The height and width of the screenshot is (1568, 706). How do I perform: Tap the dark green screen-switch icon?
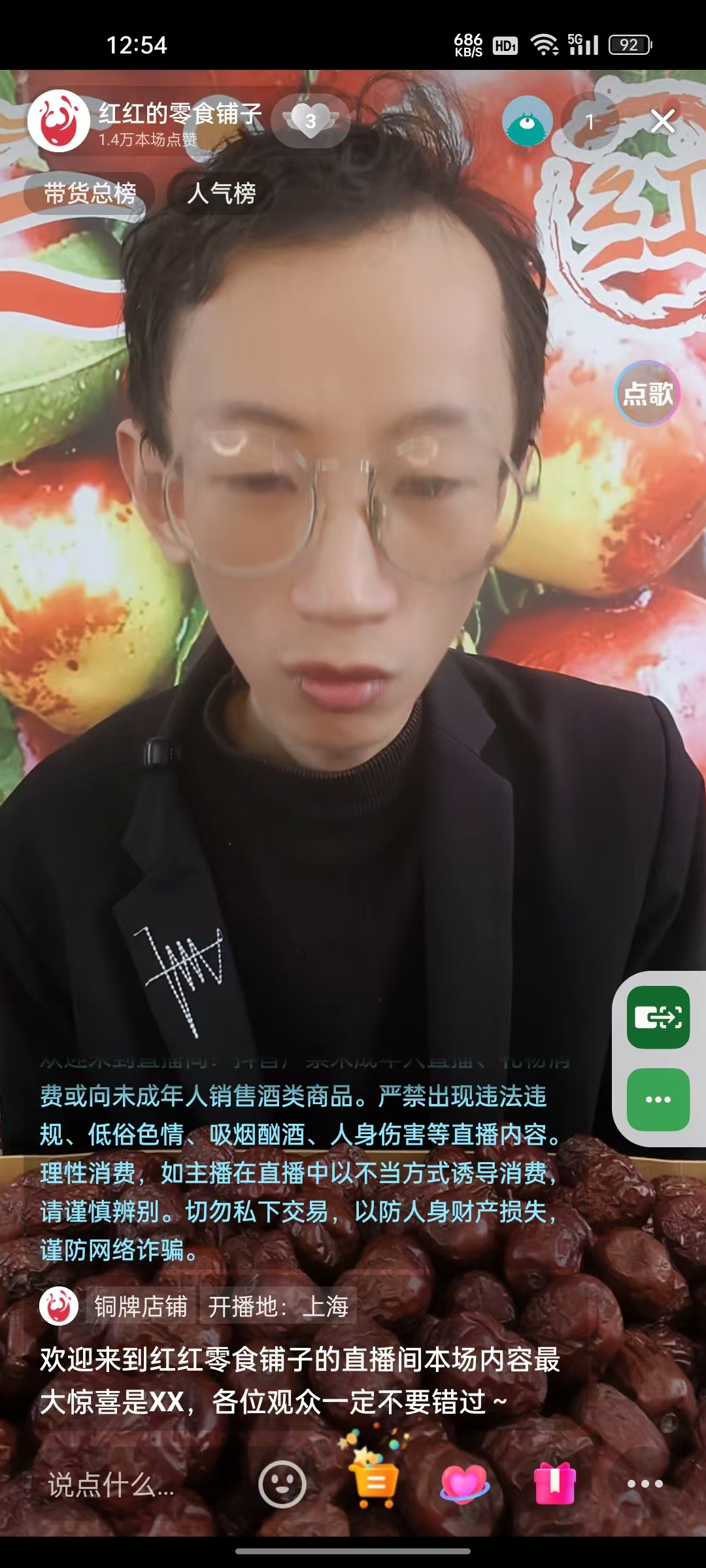point(658,1017)
